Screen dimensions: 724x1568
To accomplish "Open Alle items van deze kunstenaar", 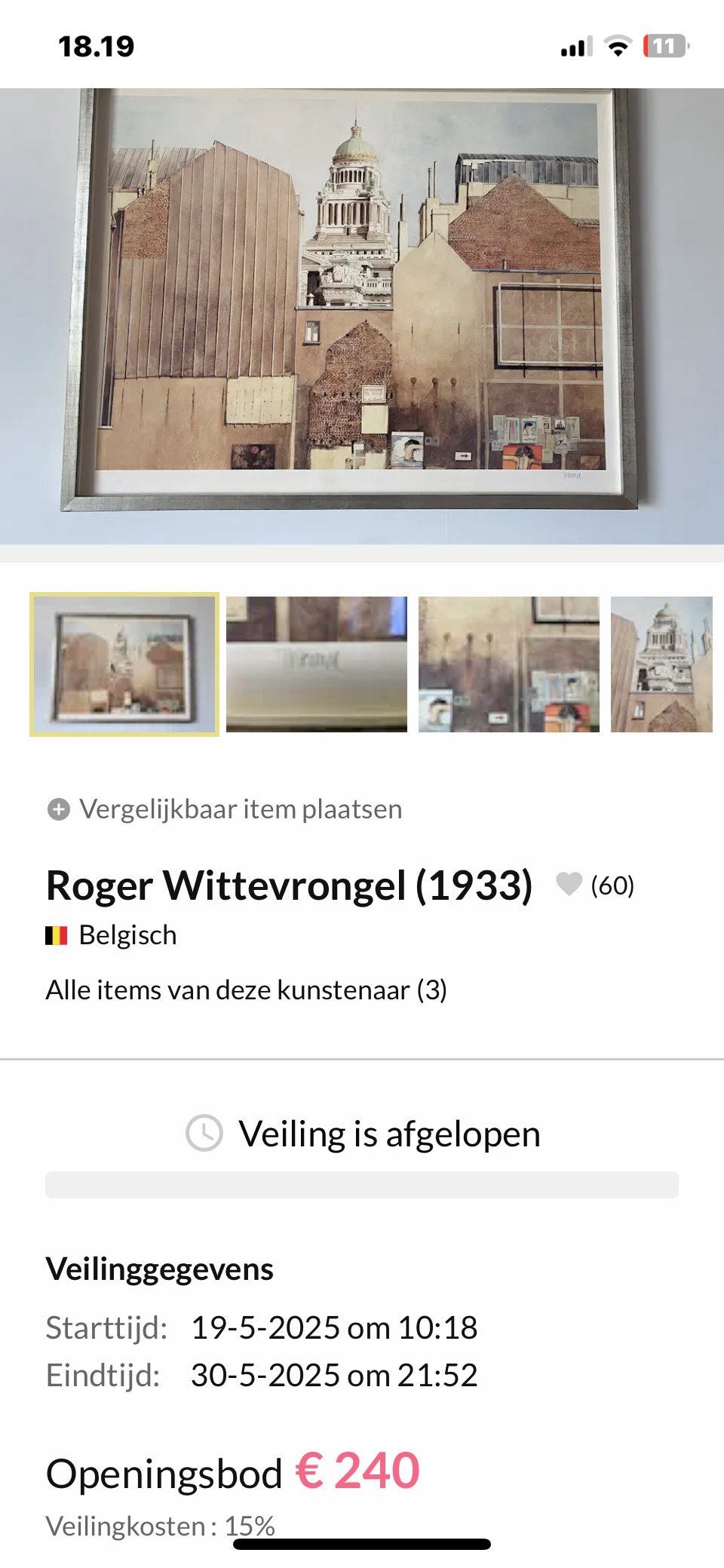I will click(247, 989).
